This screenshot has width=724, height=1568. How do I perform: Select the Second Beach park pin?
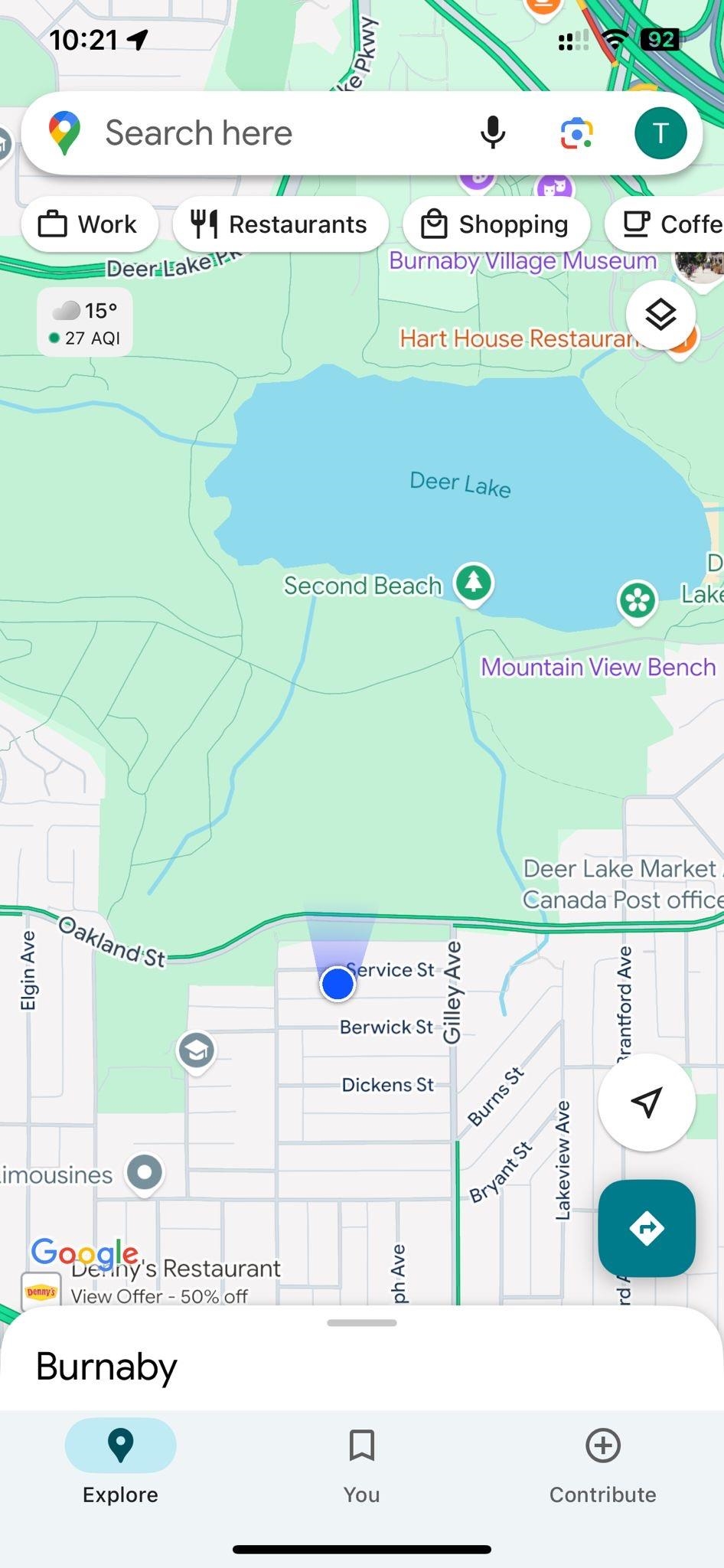click(474, 583)
